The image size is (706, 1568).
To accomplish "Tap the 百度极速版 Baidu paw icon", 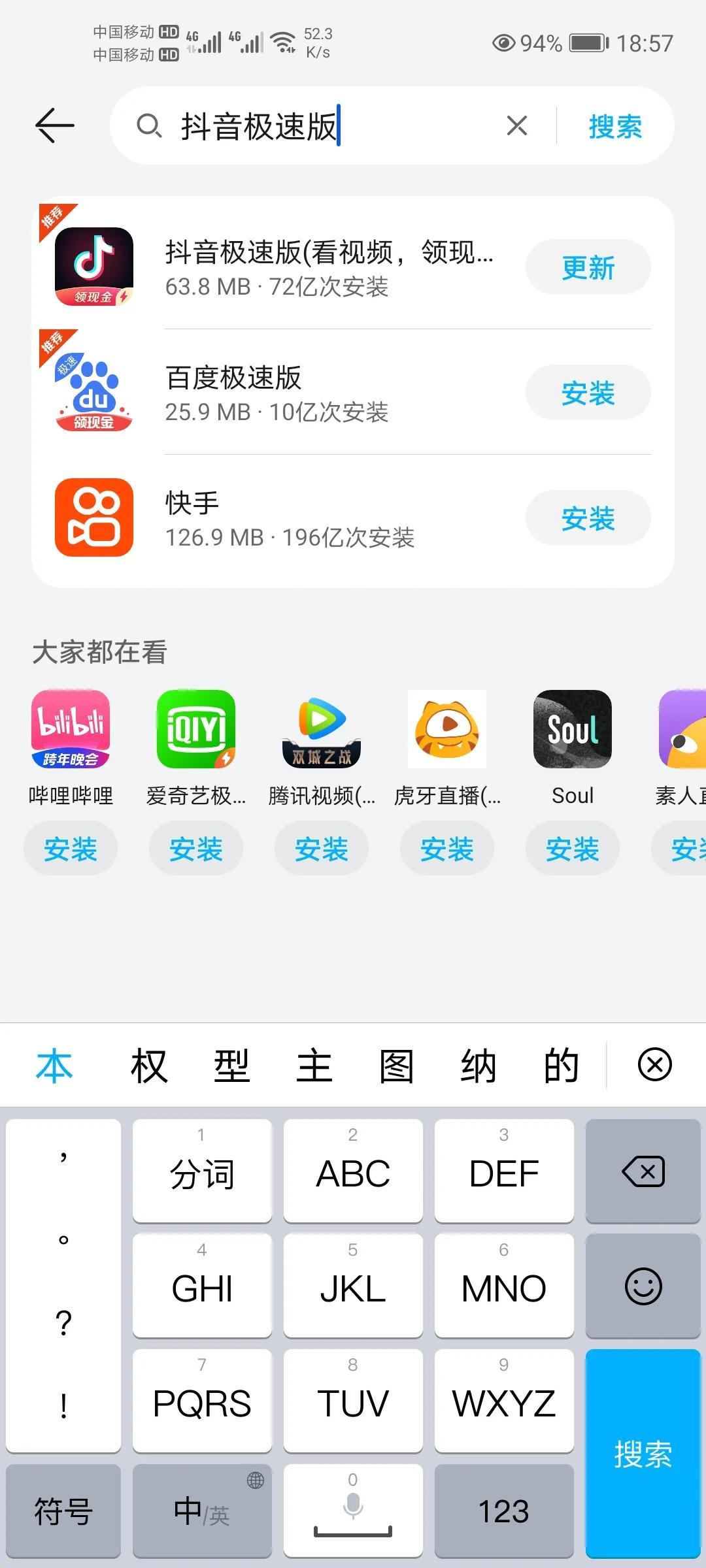I will pos(93,392).
